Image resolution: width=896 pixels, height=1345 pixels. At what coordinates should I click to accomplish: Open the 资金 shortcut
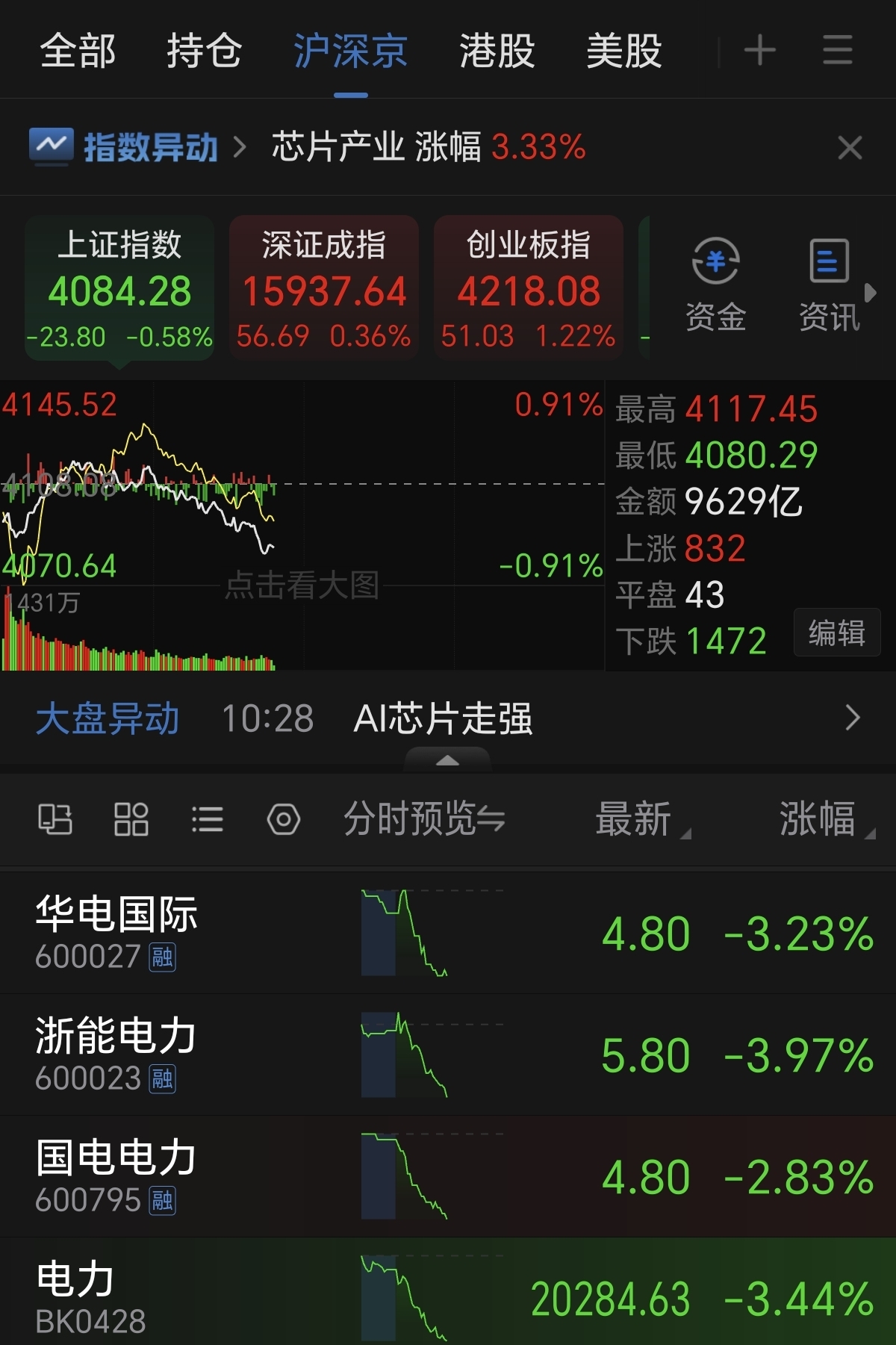pyautogui.click(x=715, y=285)
